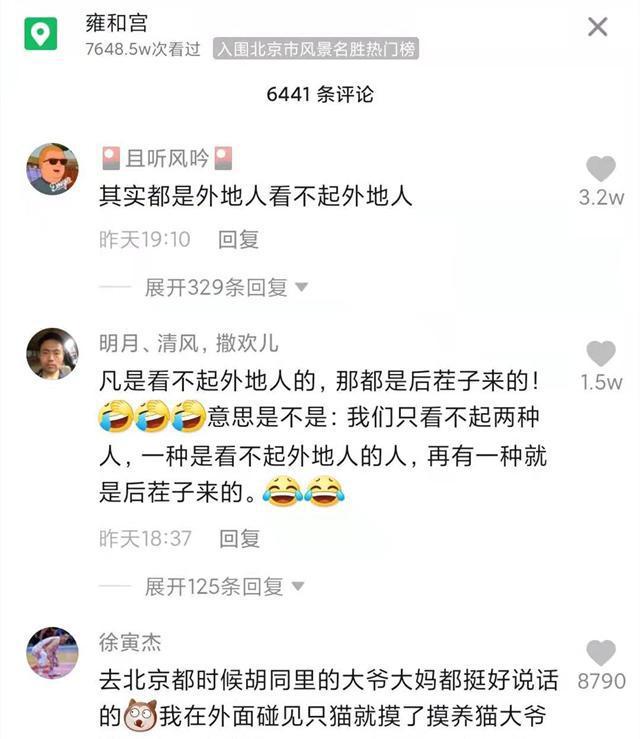Open the 北京市风景名胜热门榜 ranking tag
The image size is (640, 739).
pyautogui.click(x=315, y=49)
